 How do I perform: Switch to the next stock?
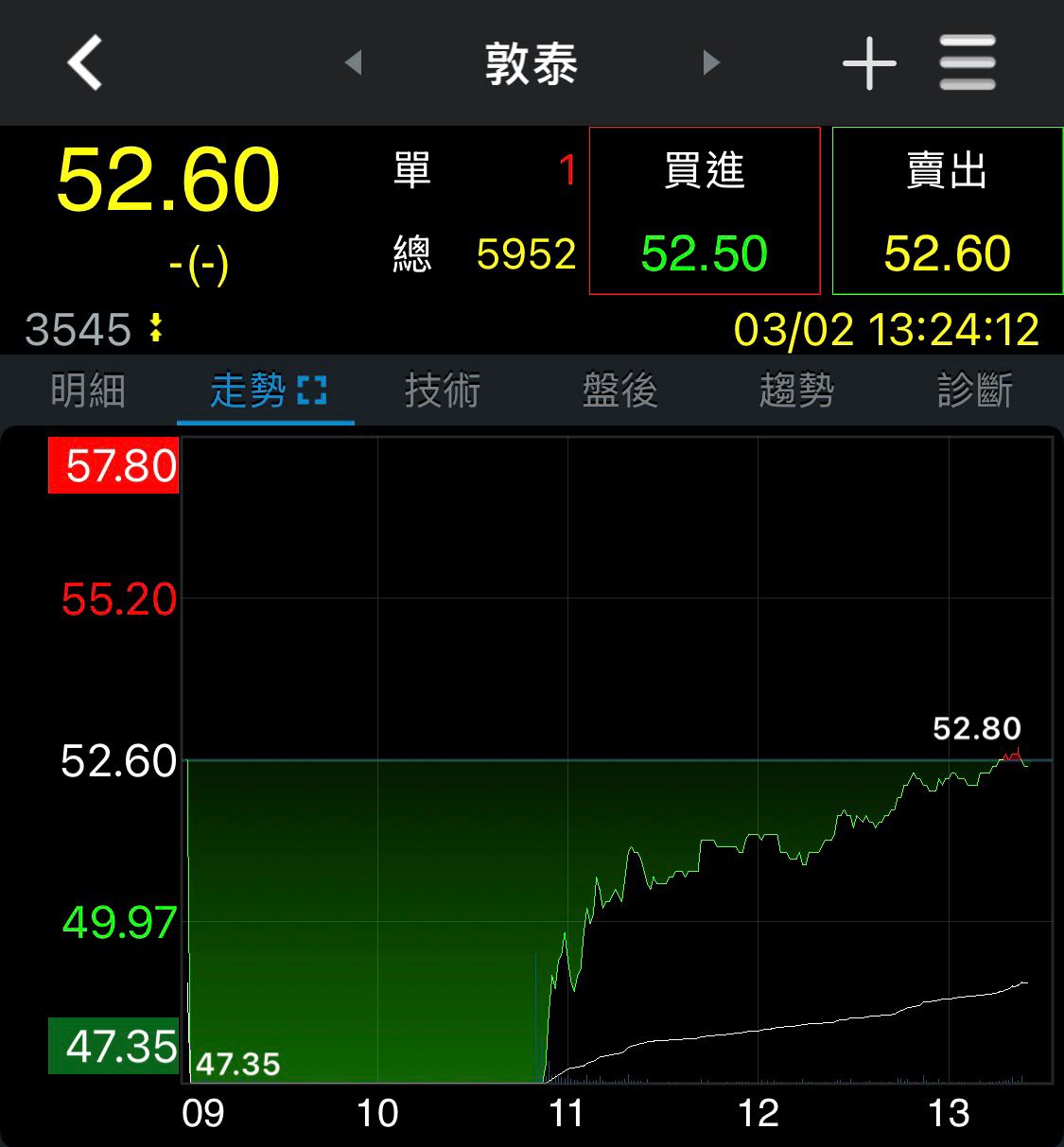coord(711,63)
